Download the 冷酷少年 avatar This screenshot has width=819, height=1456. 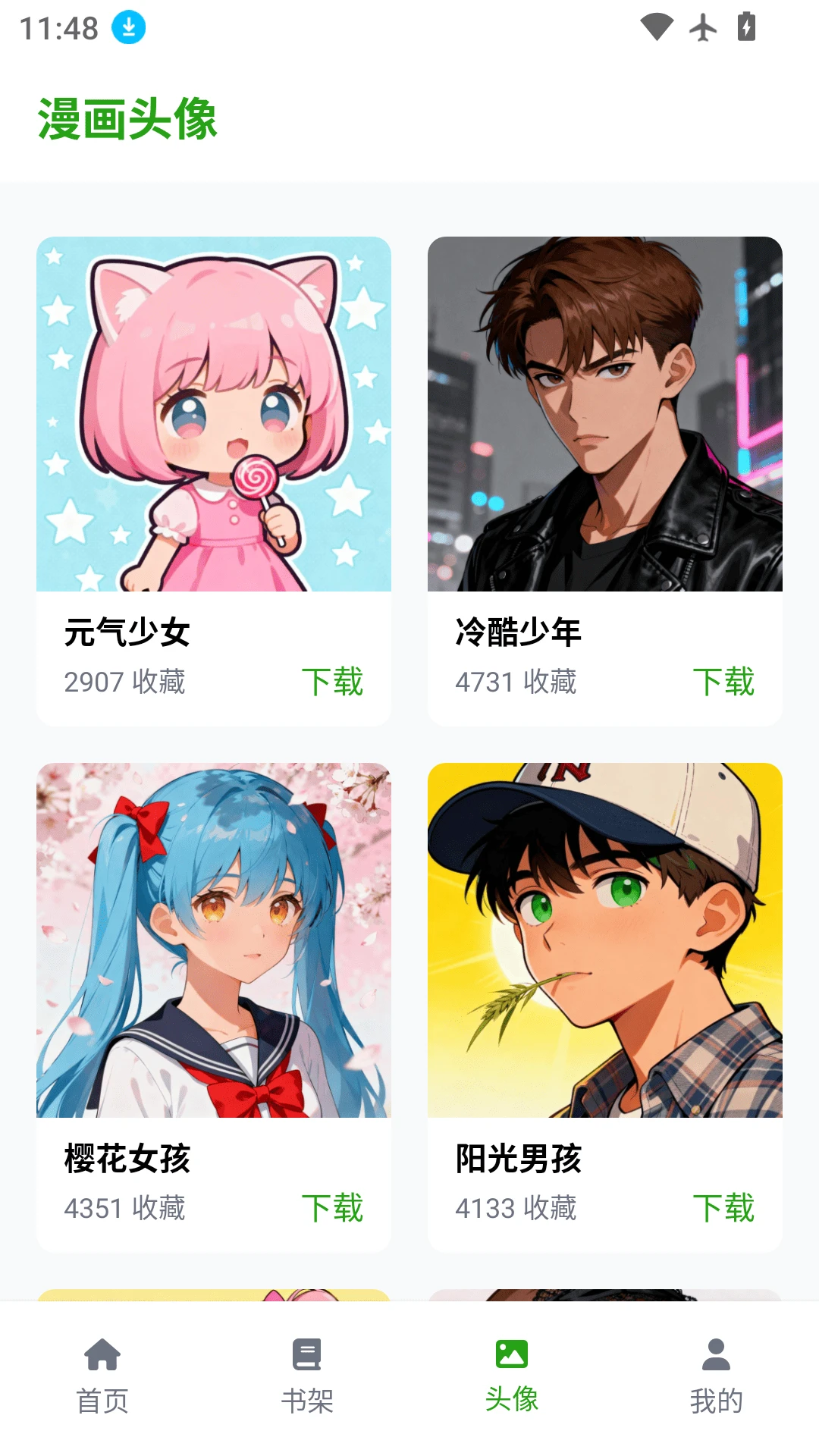click(725, 682)
